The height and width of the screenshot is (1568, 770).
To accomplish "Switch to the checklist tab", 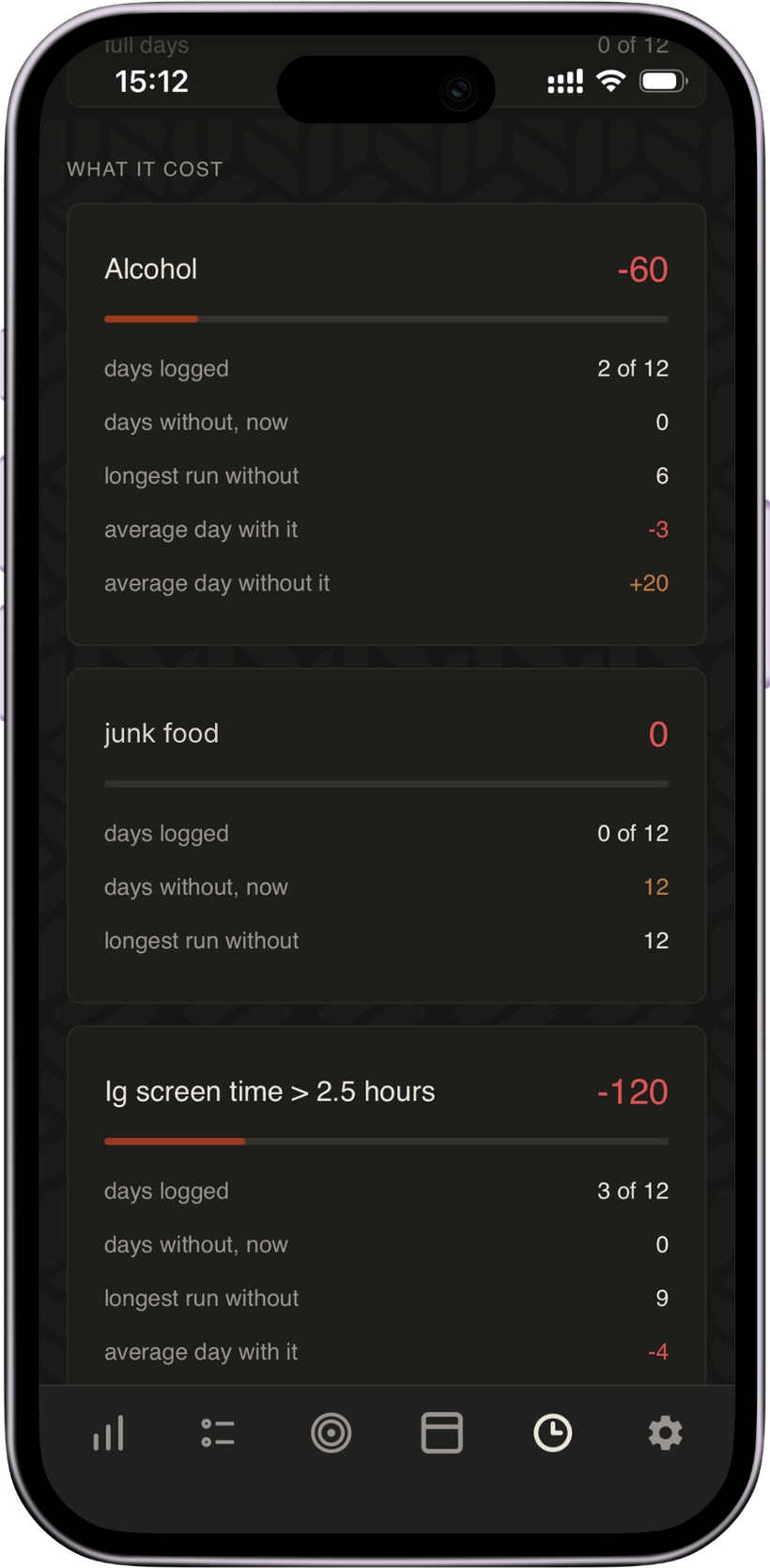I will [x=218, y=1434].
